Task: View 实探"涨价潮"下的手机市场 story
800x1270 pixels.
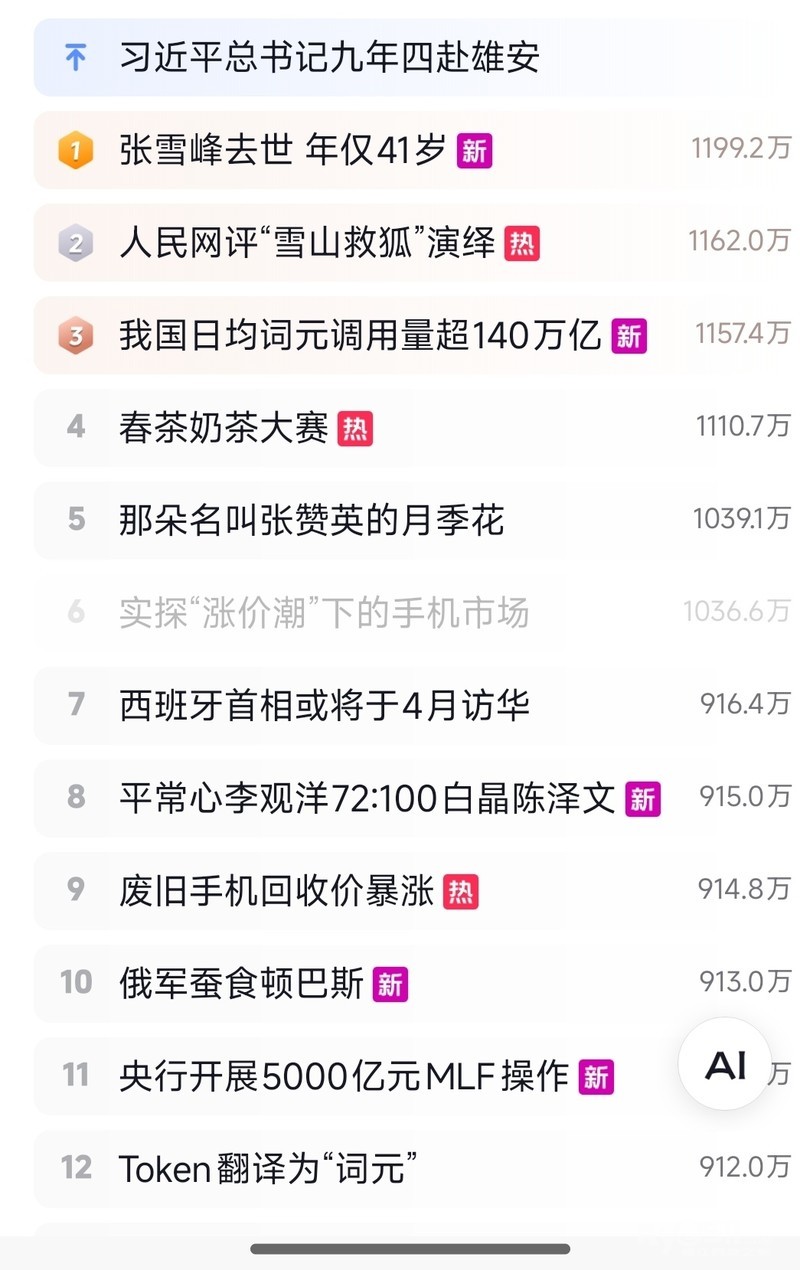Action: click(x=324, y=612)
